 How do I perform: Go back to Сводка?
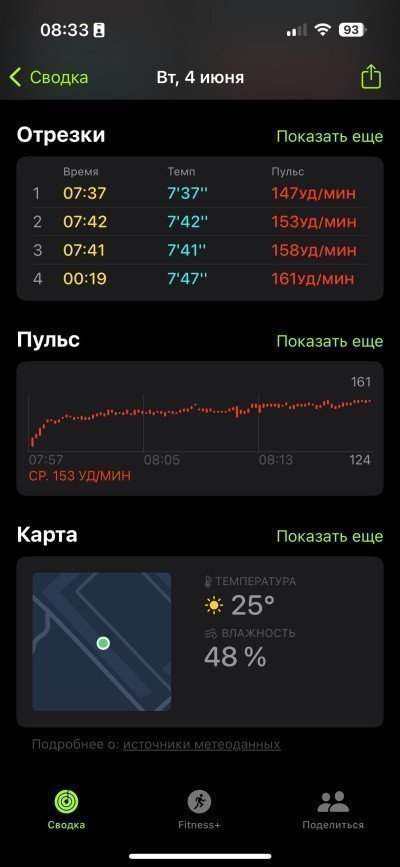tap(49, 77)
